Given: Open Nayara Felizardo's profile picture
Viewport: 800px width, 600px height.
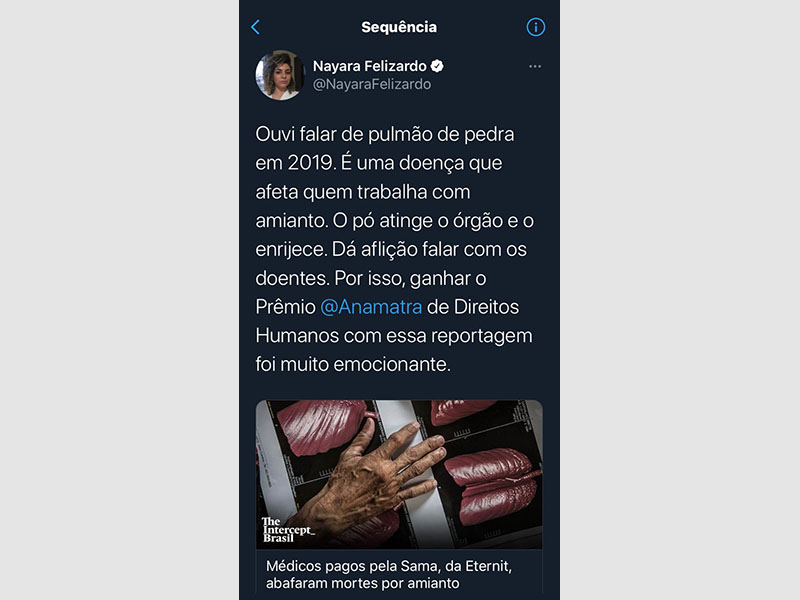Looking at the screenshot, I should click(x=280, y=75).
